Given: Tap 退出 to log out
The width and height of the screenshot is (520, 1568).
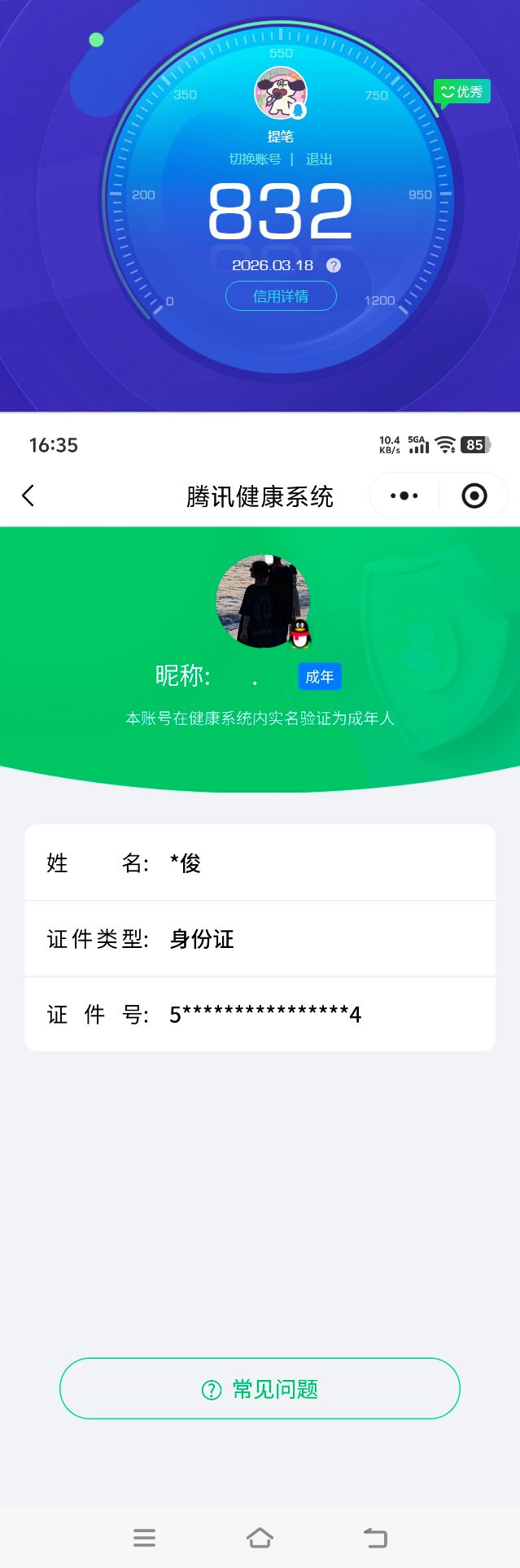Looking at the screenshot, I should [x=319, y=159].
